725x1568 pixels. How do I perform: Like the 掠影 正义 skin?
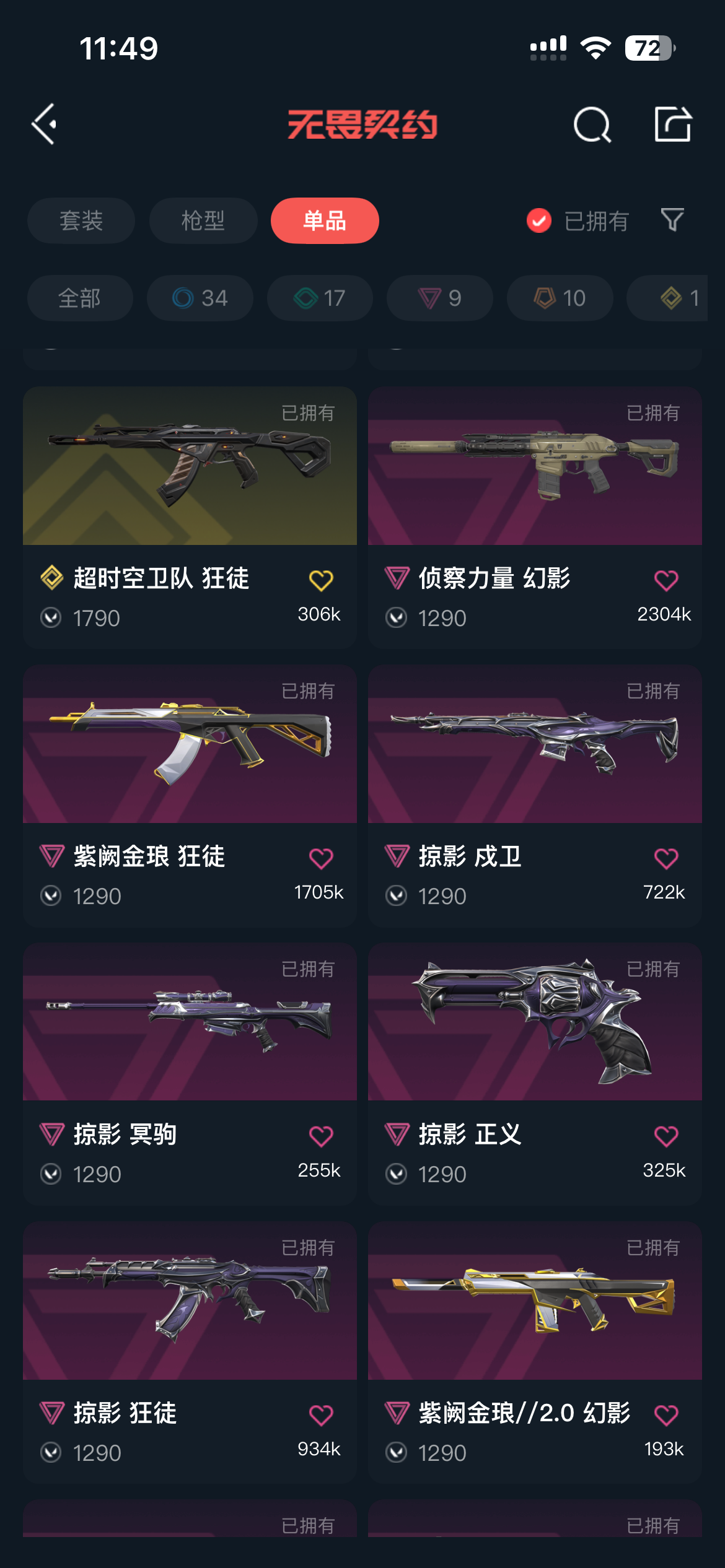point(666,1137)
